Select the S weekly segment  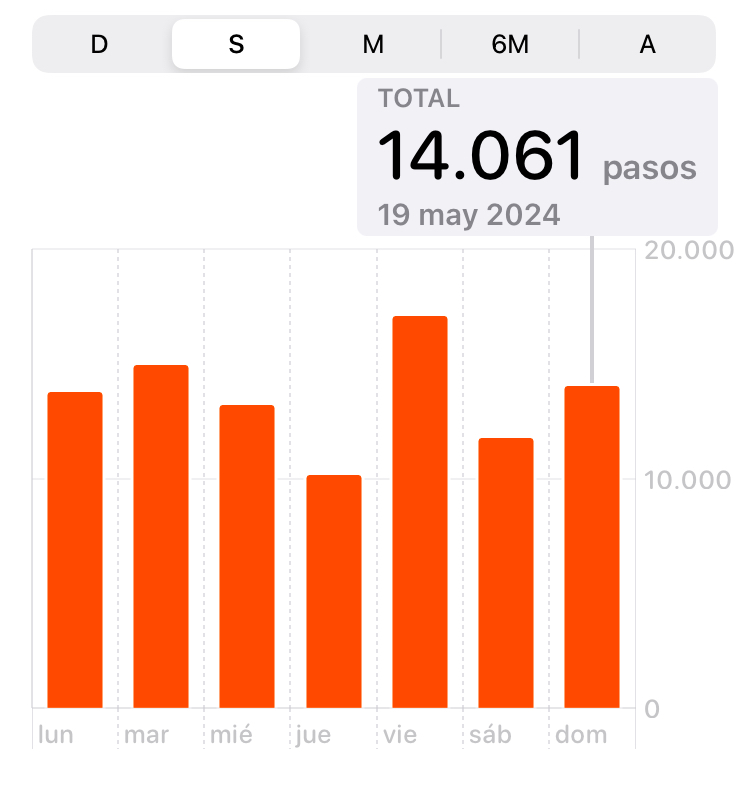(236, 45)
